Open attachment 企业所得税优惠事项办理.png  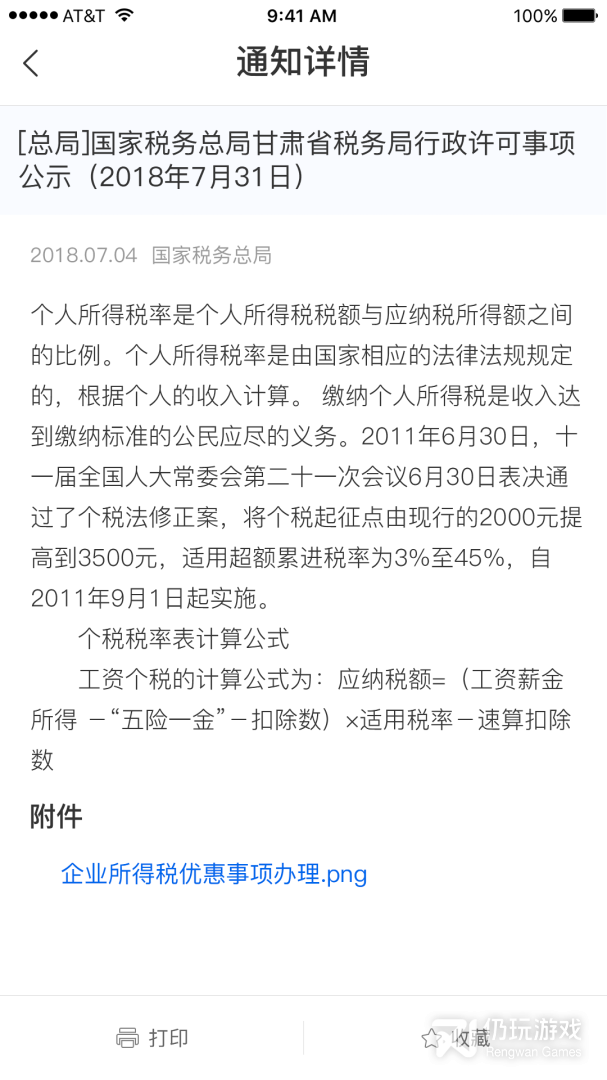click(214, 874)
